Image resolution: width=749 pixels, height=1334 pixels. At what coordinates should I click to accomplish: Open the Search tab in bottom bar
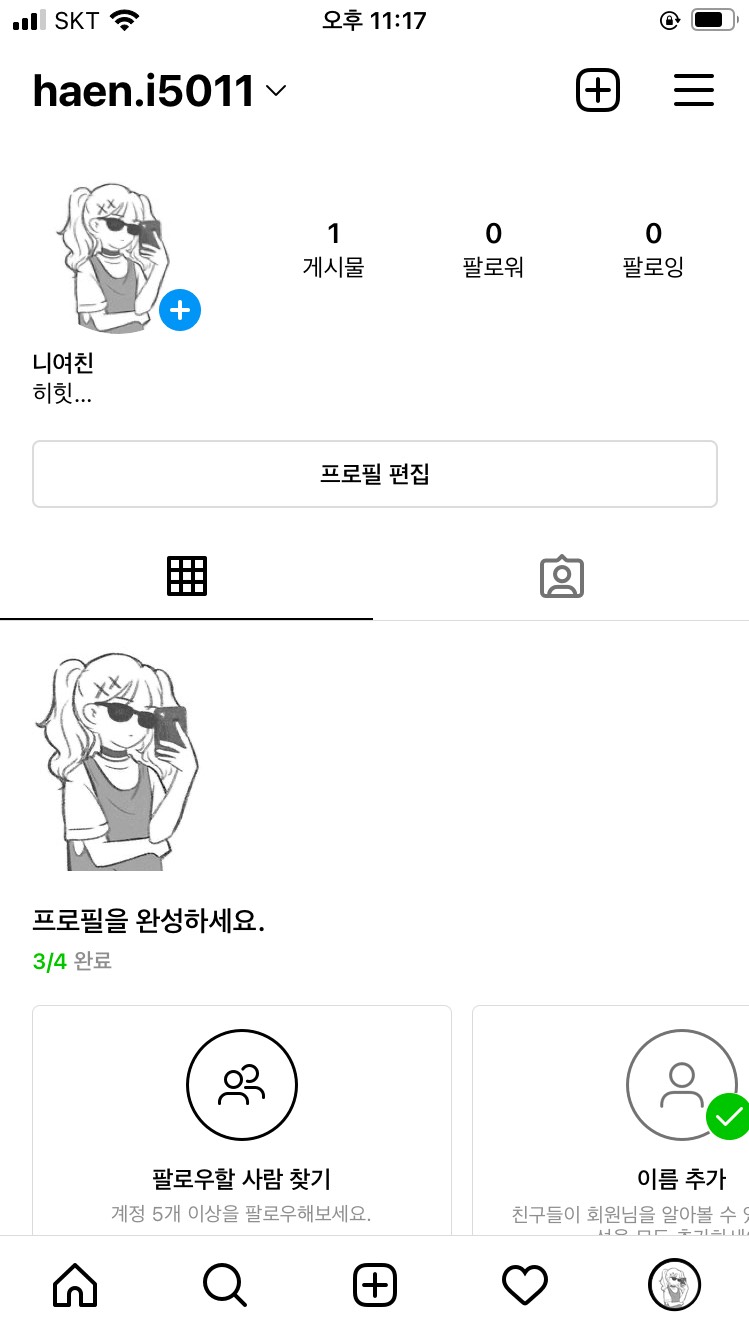click(224, 1284)
